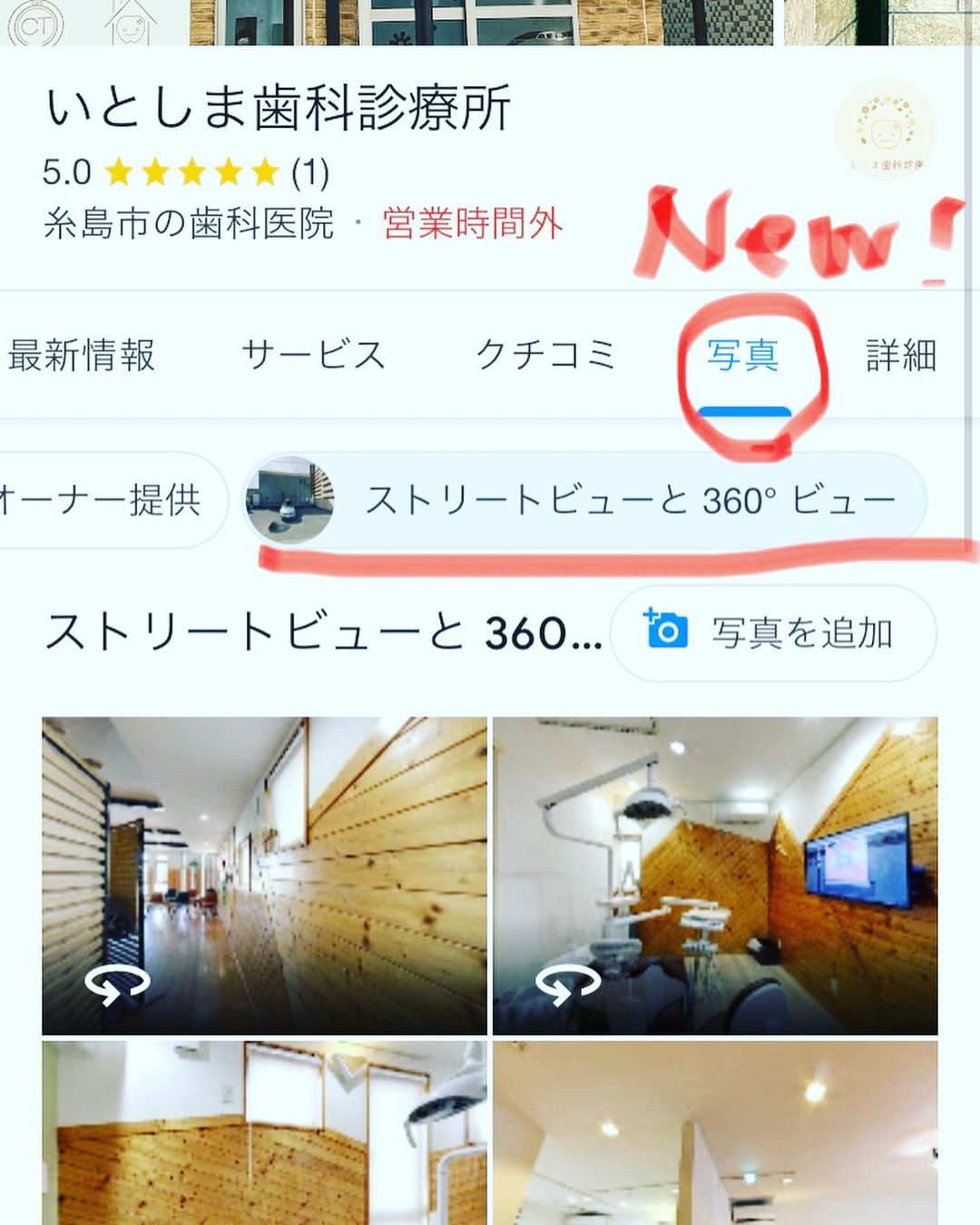Image resolution: width=980 pixels, height=1225 pixels.
Task: Switch to the 最新情報 tab
Action: coord(82,355)
